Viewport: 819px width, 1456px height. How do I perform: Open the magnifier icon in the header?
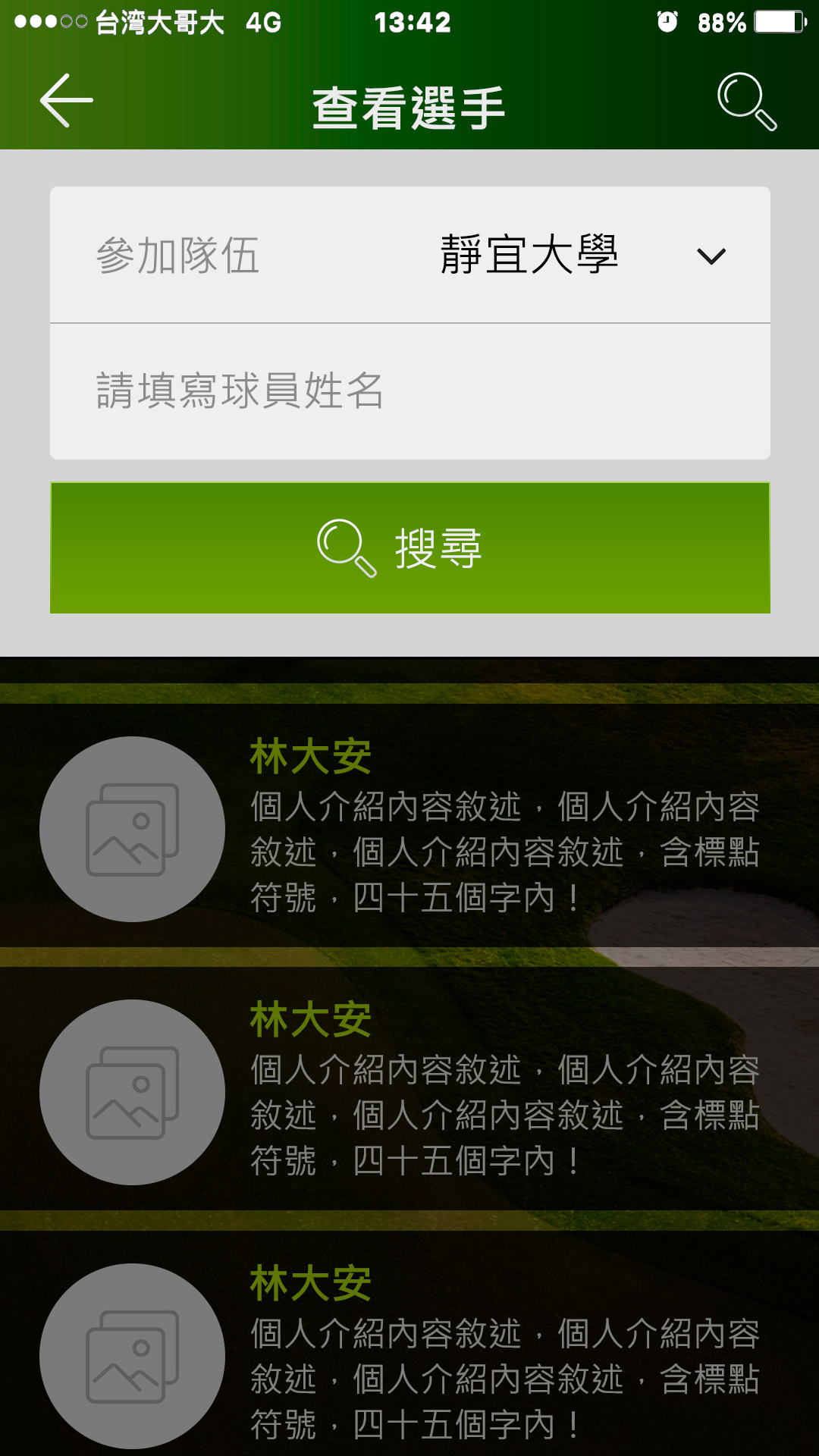coord(746,102)
